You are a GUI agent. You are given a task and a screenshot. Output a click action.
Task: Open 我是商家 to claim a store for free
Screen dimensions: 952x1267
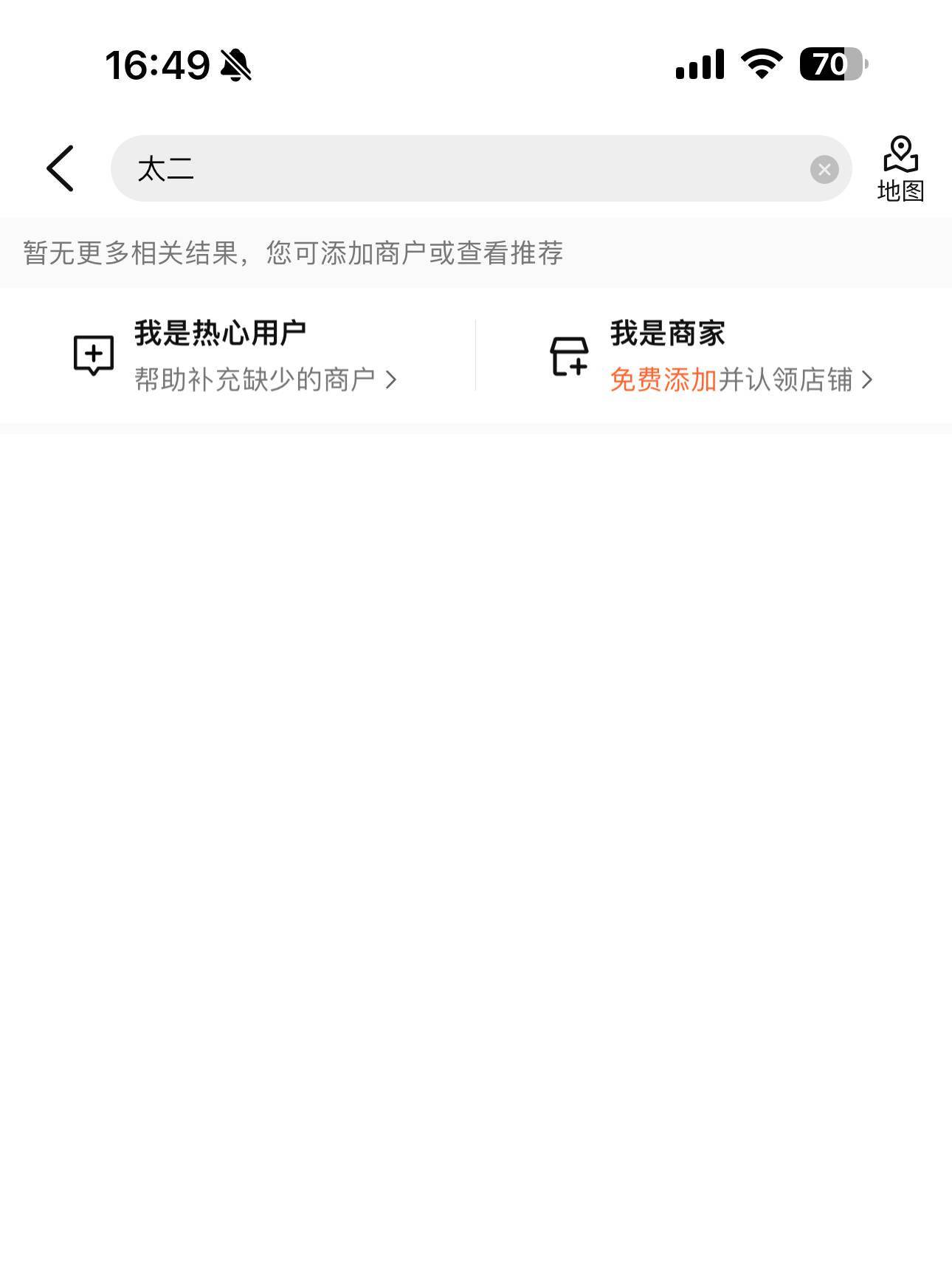tap(712, 356)
